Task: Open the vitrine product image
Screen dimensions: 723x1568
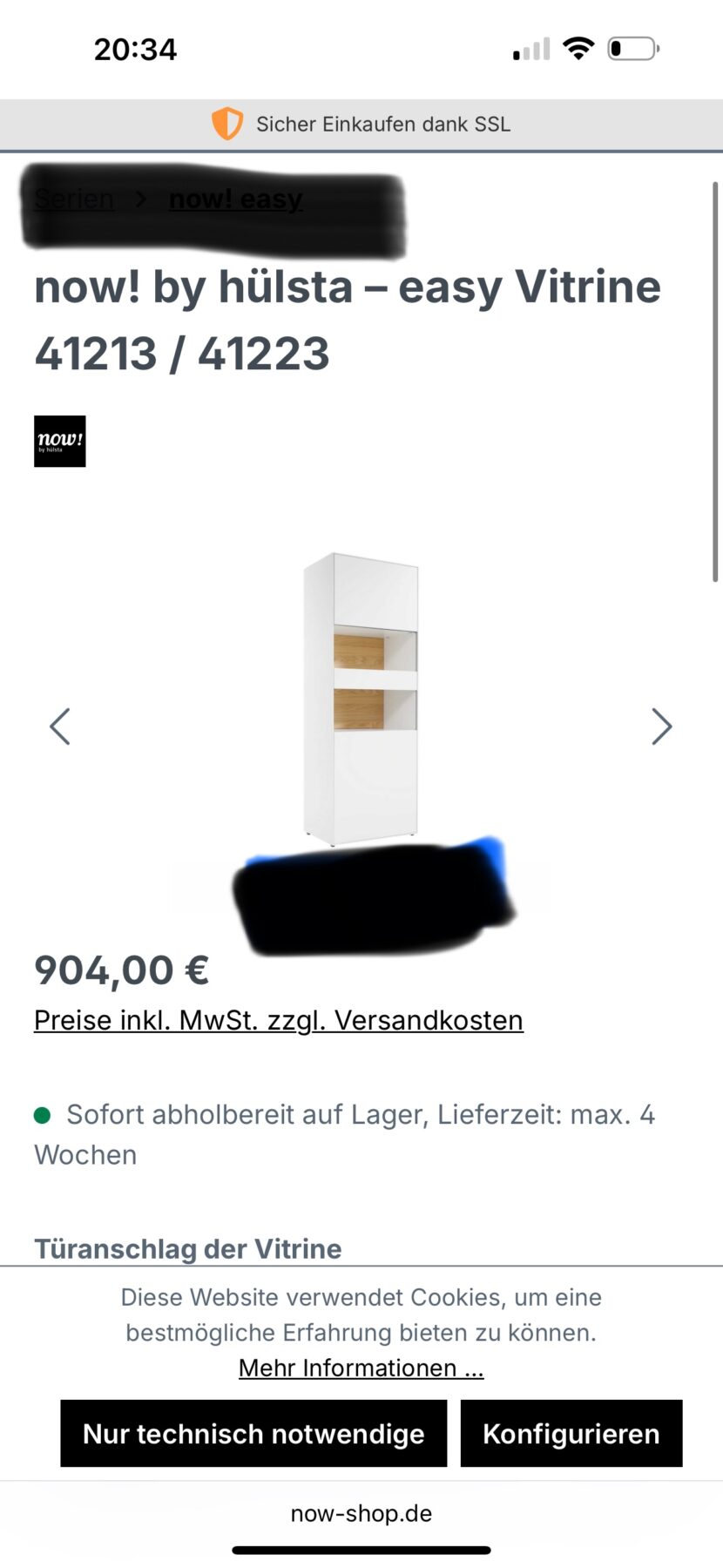Action: [x=361, y=699]
